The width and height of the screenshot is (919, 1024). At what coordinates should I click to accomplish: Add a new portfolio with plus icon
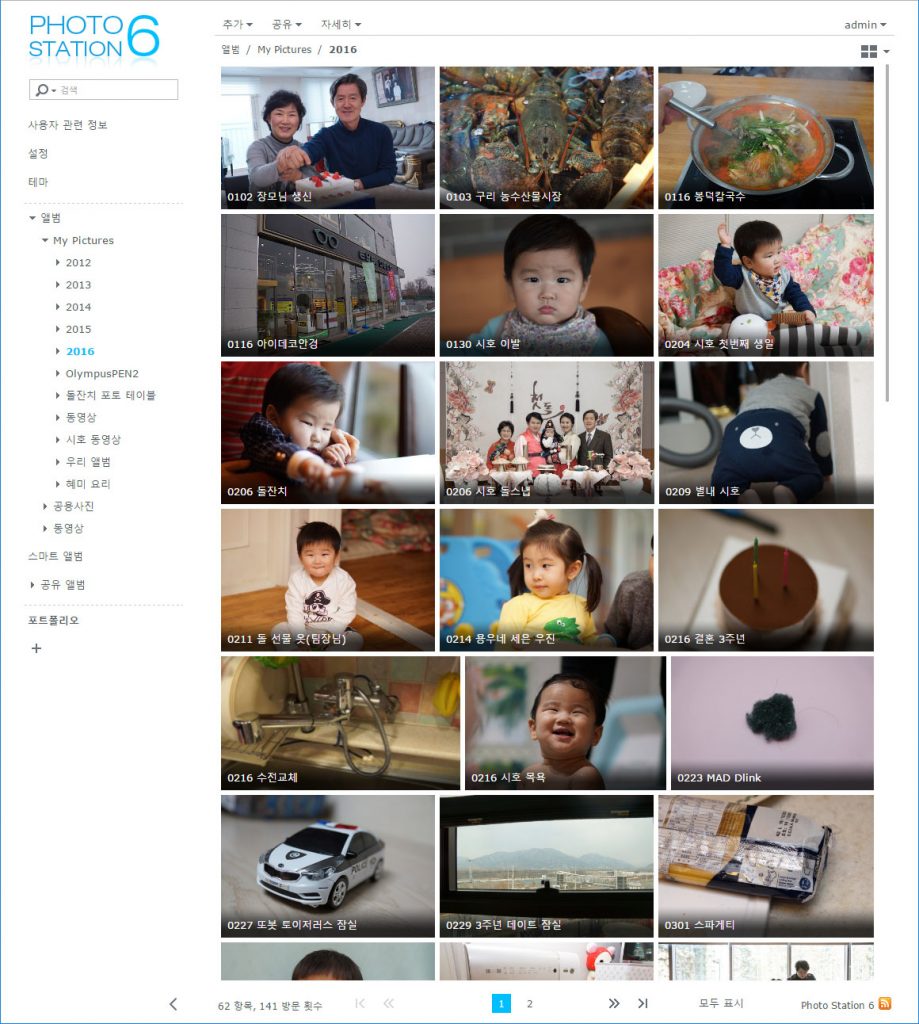tap(37, 648)
